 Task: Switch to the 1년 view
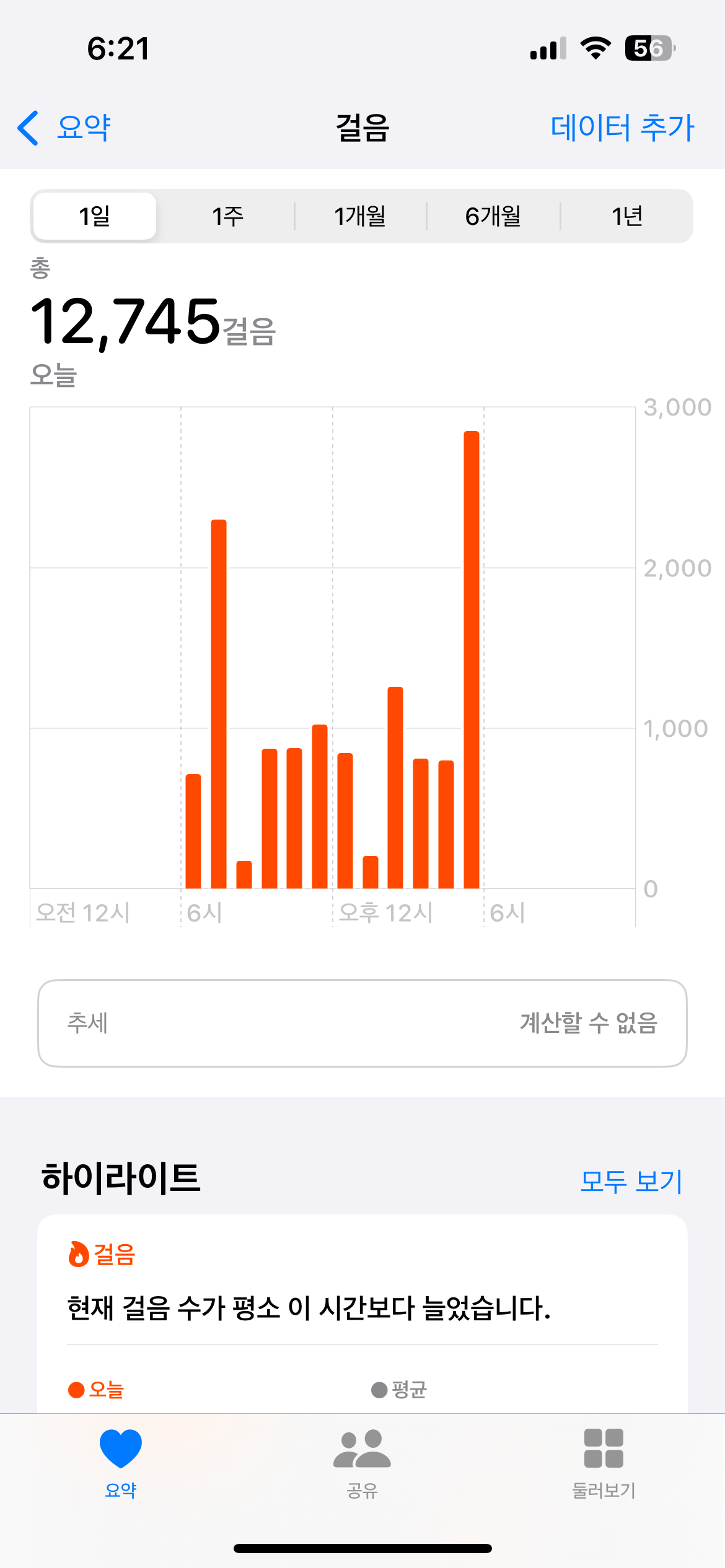[626, 216]
